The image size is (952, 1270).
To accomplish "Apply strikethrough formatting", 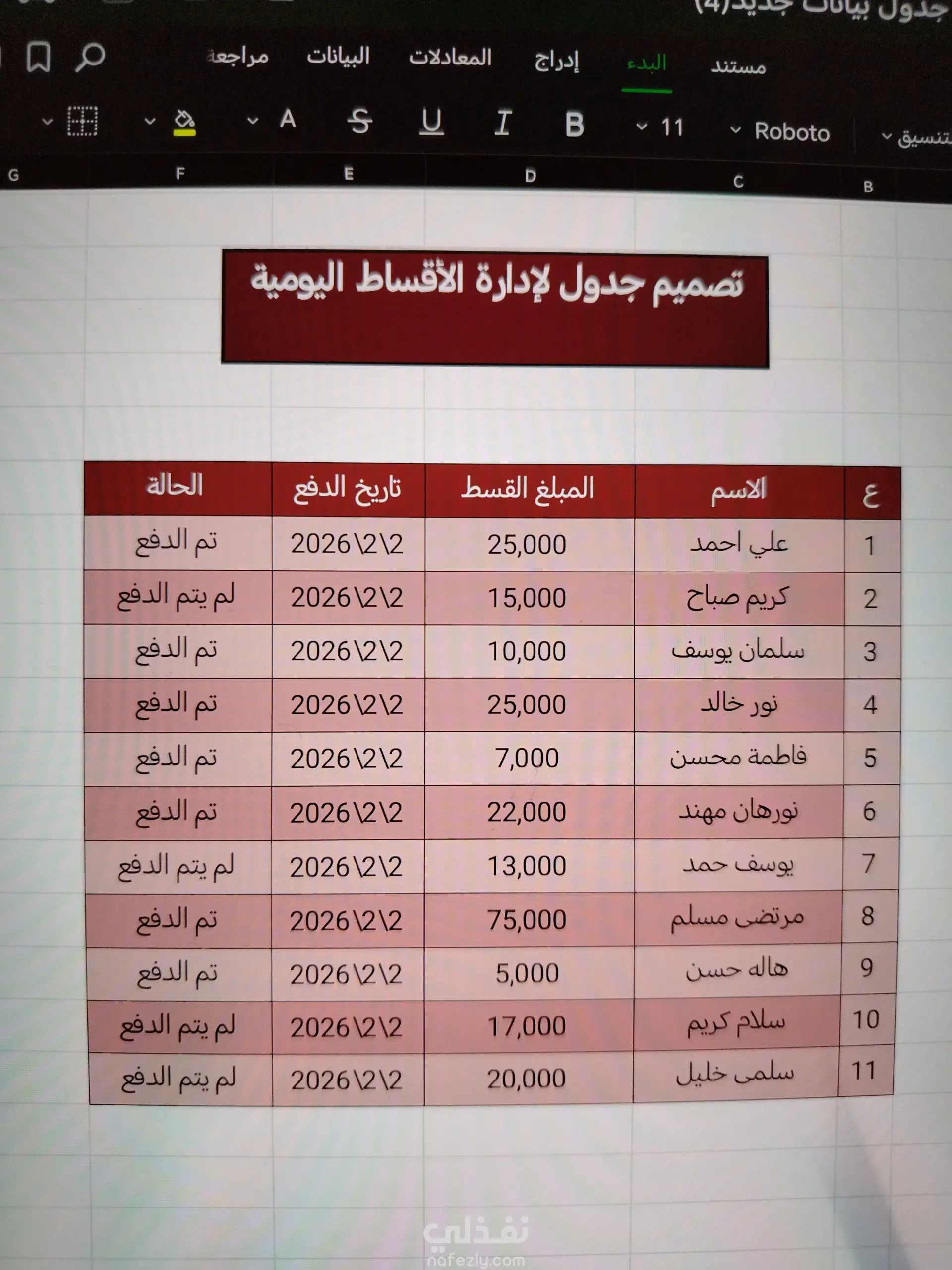I will (x=360, y=121).
